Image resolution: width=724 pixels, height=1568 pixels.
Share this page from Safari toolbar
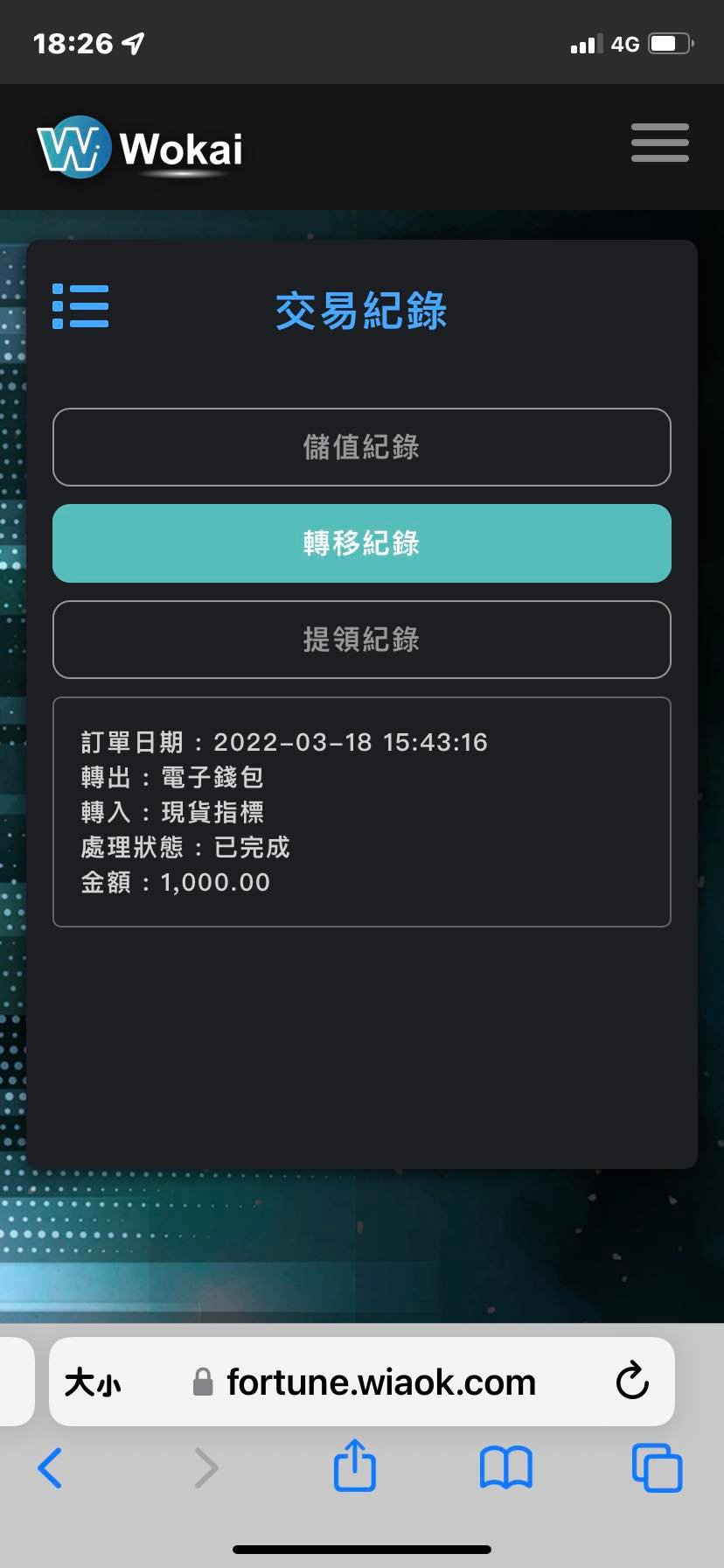(354, 1466)
